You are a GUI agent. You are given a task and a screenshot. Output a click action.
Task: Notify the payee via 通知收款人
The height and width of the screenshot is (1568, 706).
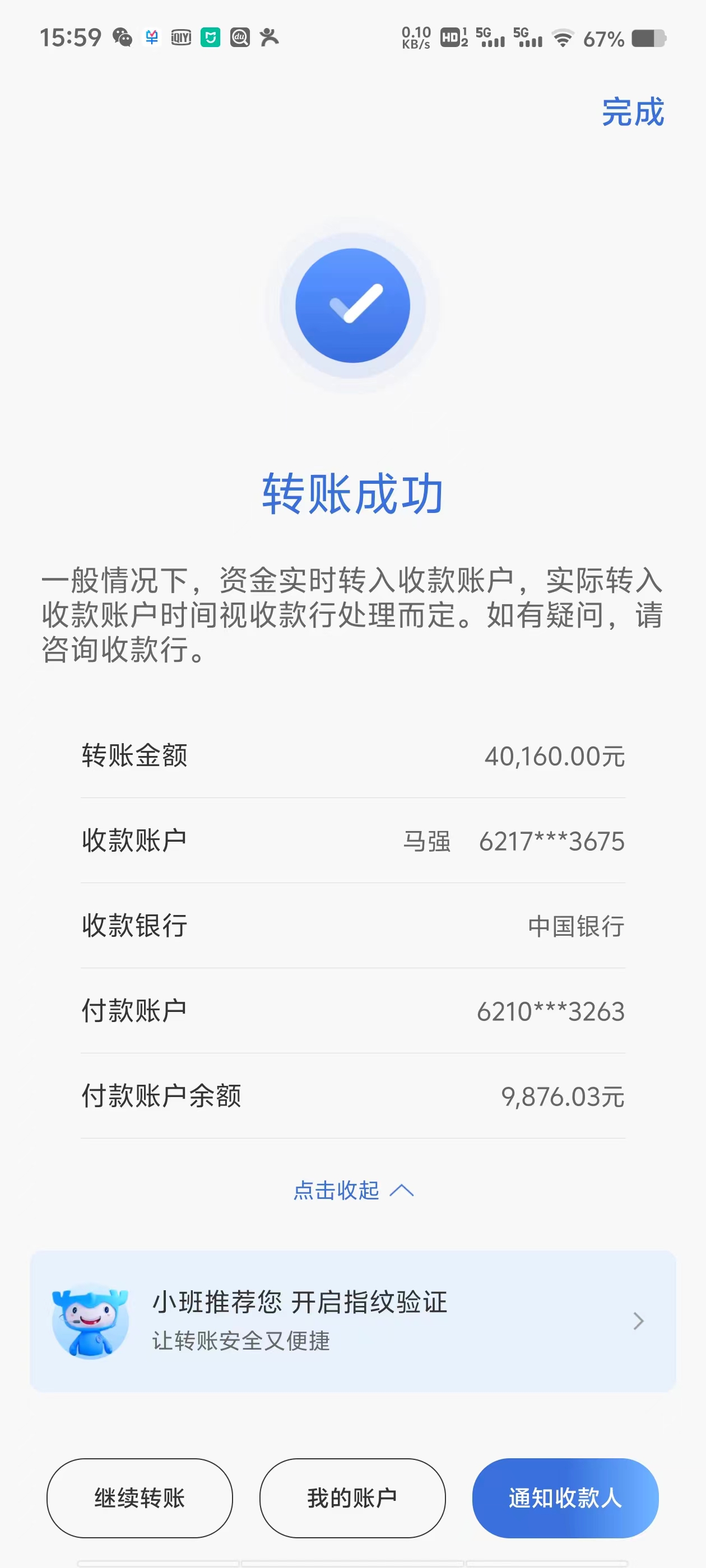565,1497
